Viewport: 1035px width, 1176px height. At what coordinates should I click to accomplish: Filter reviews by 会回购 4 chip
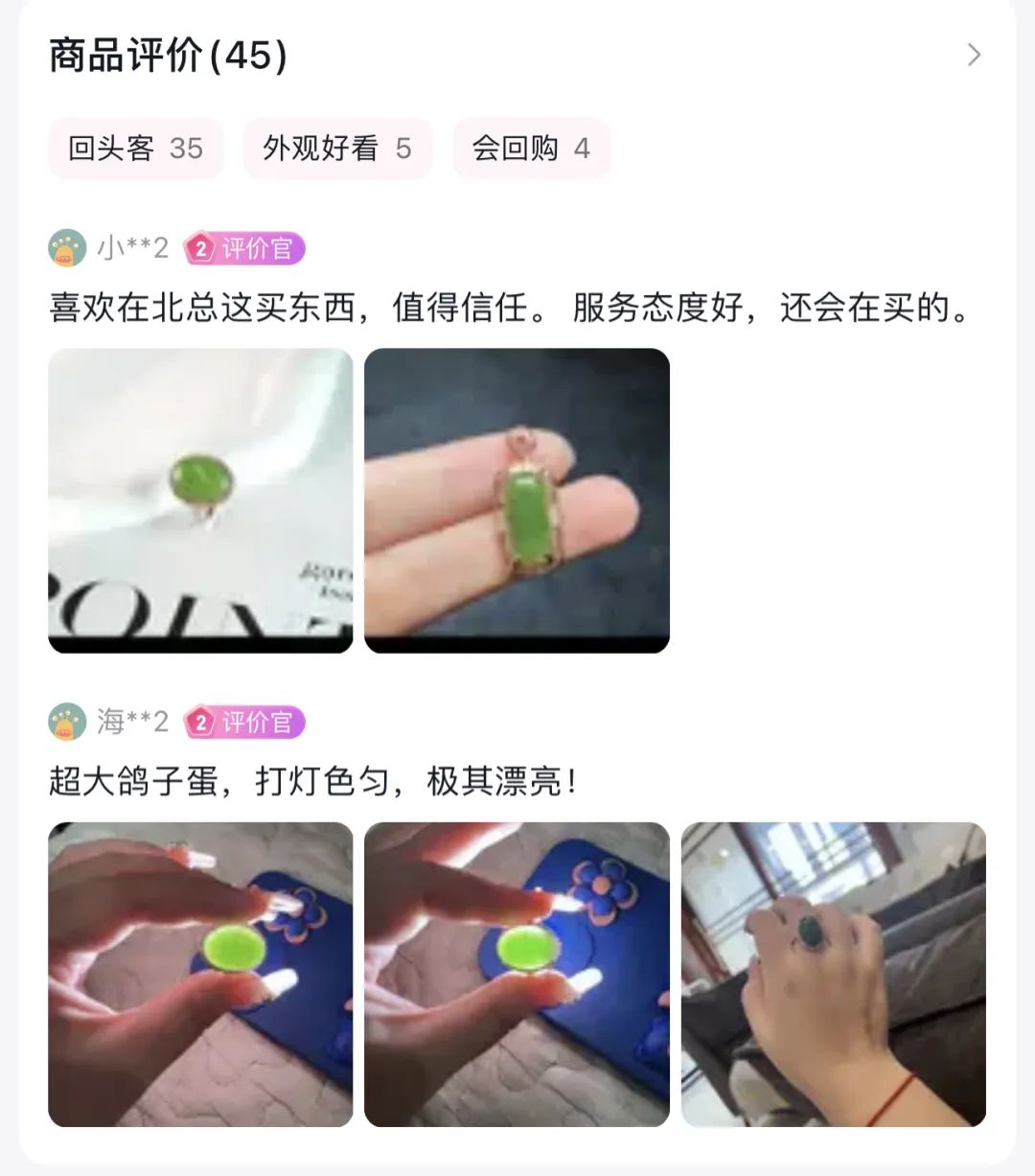pyautogui.click(x=530, y=149)
